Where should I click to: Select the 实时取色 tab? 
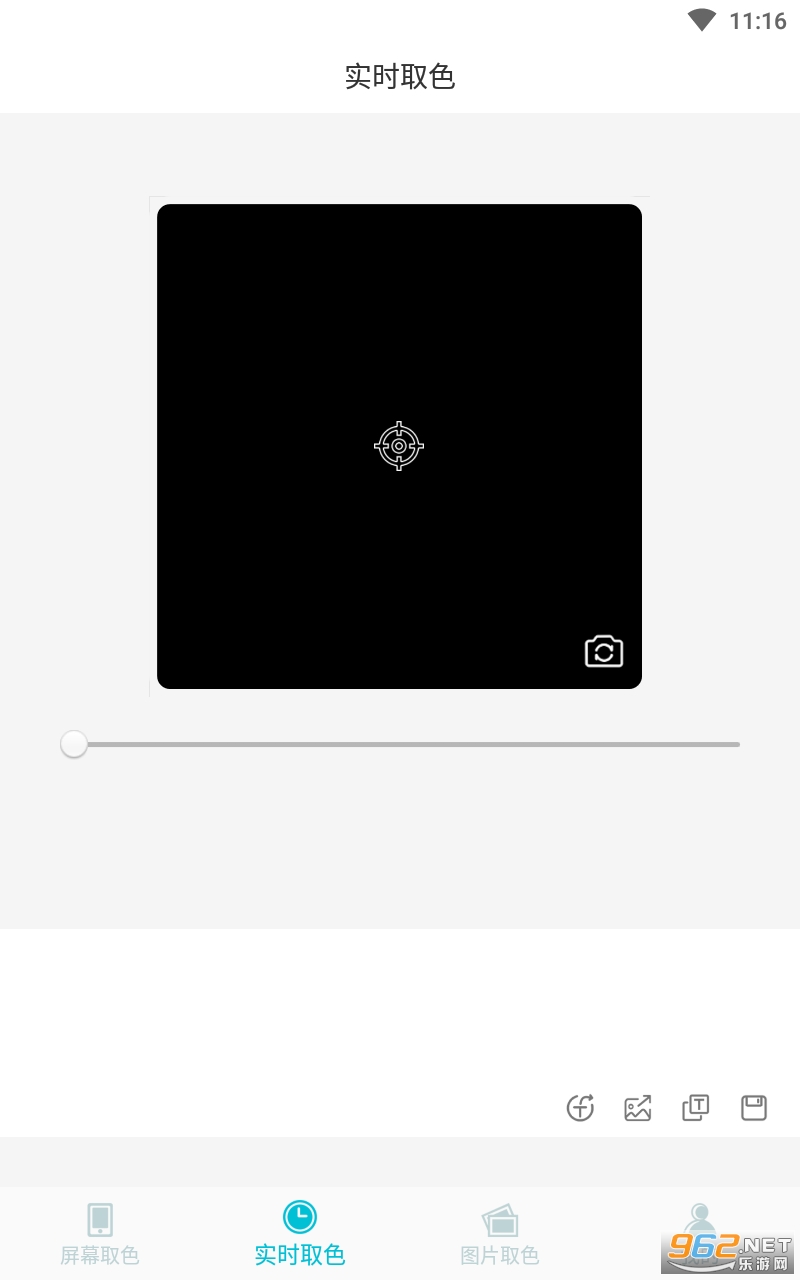300,1234
